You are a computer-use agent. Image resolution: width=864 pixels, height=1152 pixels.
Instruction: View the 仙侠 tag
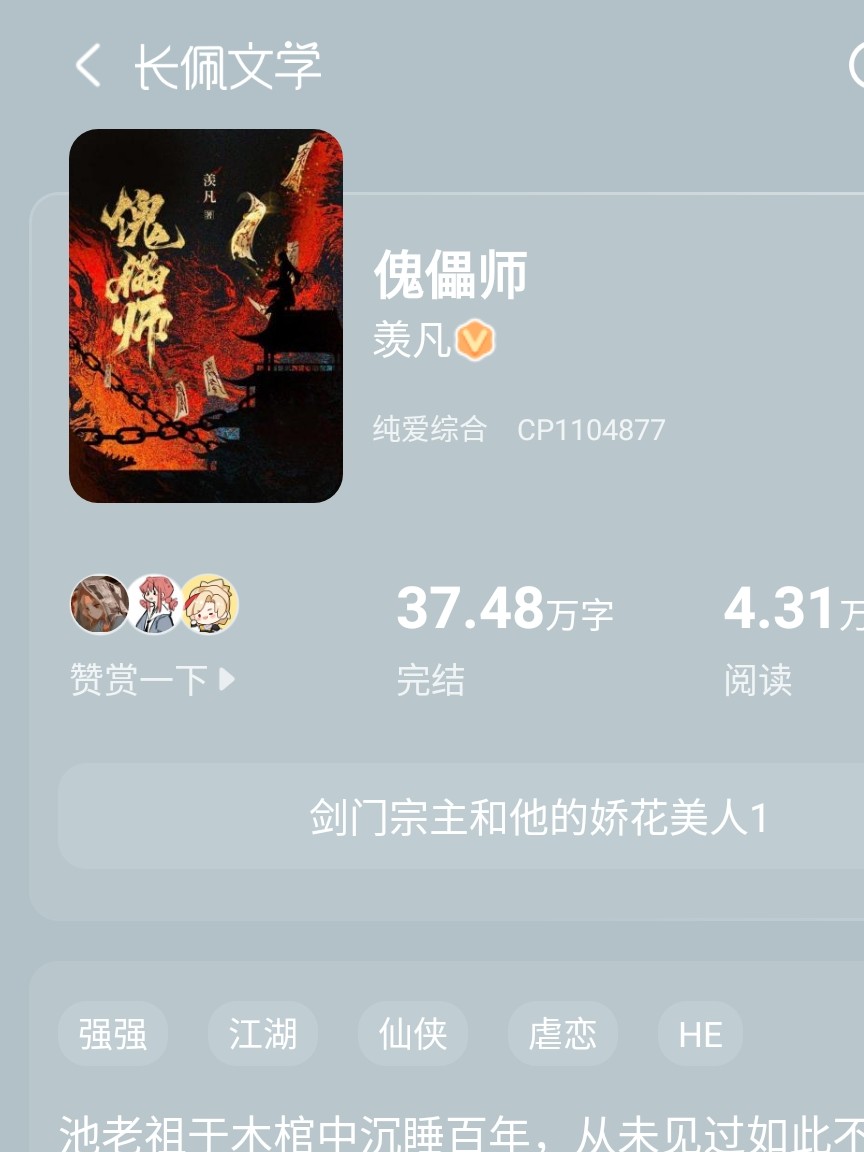coord(413,1034)
